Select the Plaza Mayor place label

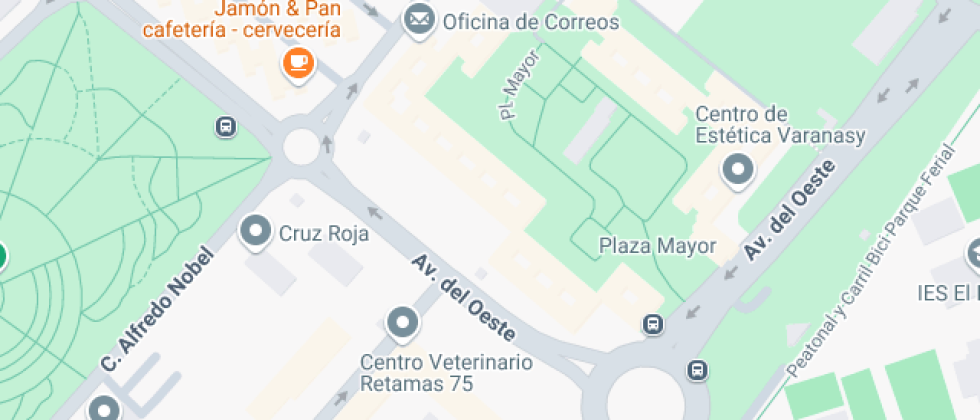tap(657, 245)
